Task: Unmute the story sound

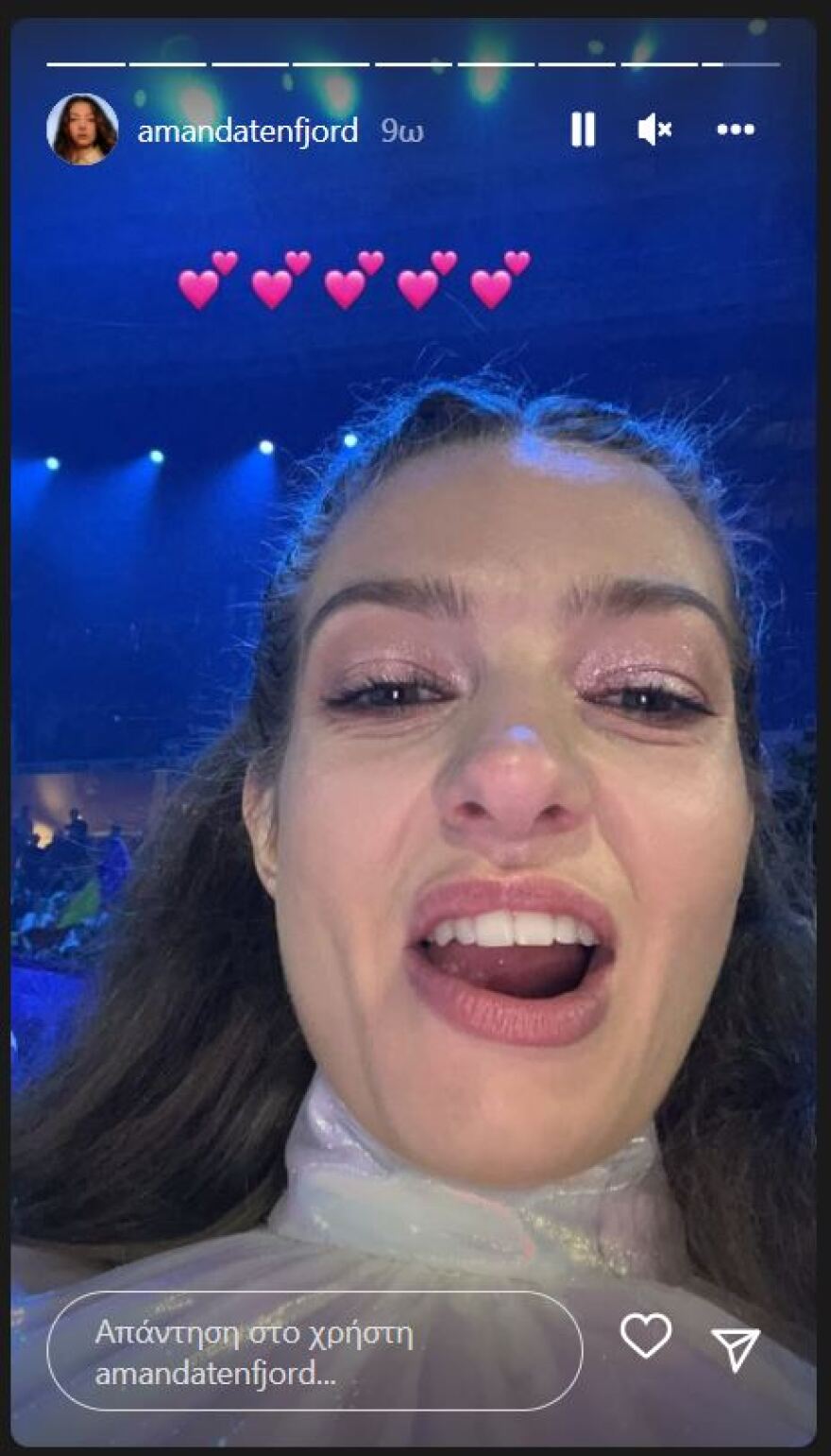Action: pyautogui.click(x=653, y=129)
